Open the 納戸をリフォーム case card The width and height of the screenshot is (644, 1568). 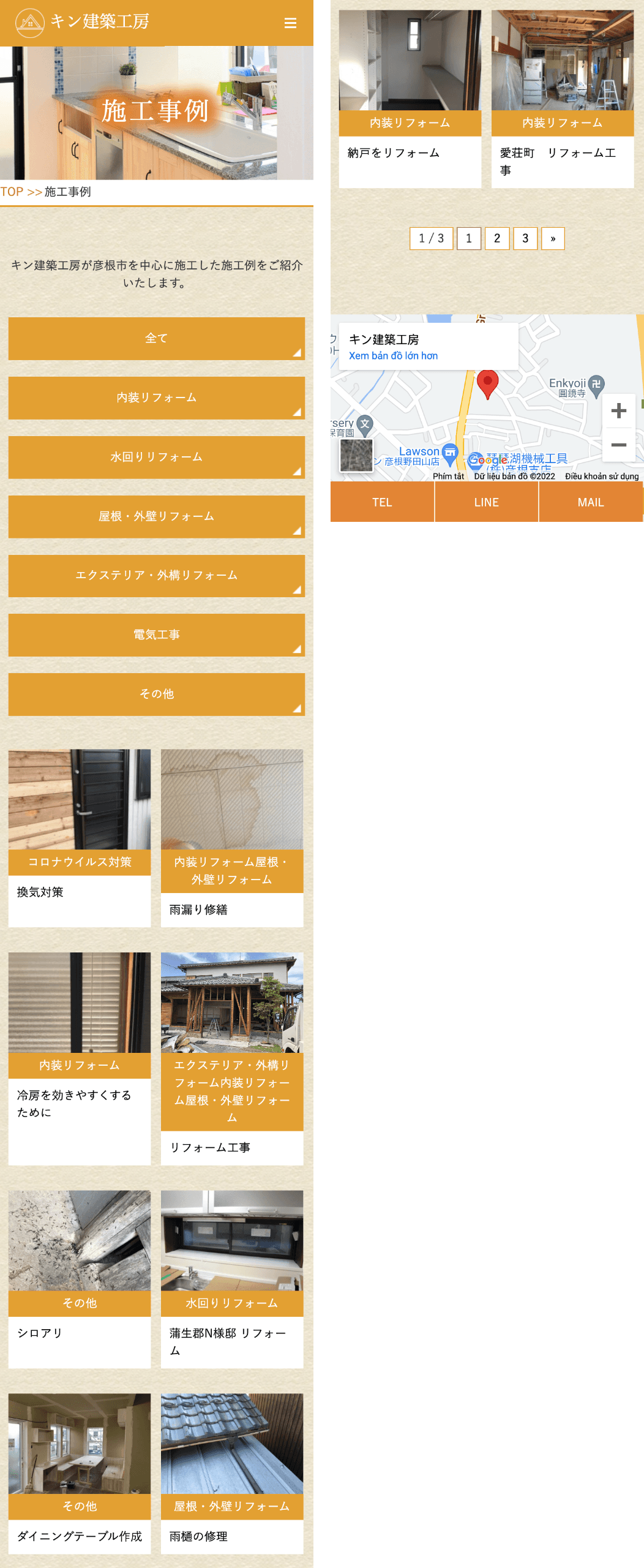(x=410, y=98)
